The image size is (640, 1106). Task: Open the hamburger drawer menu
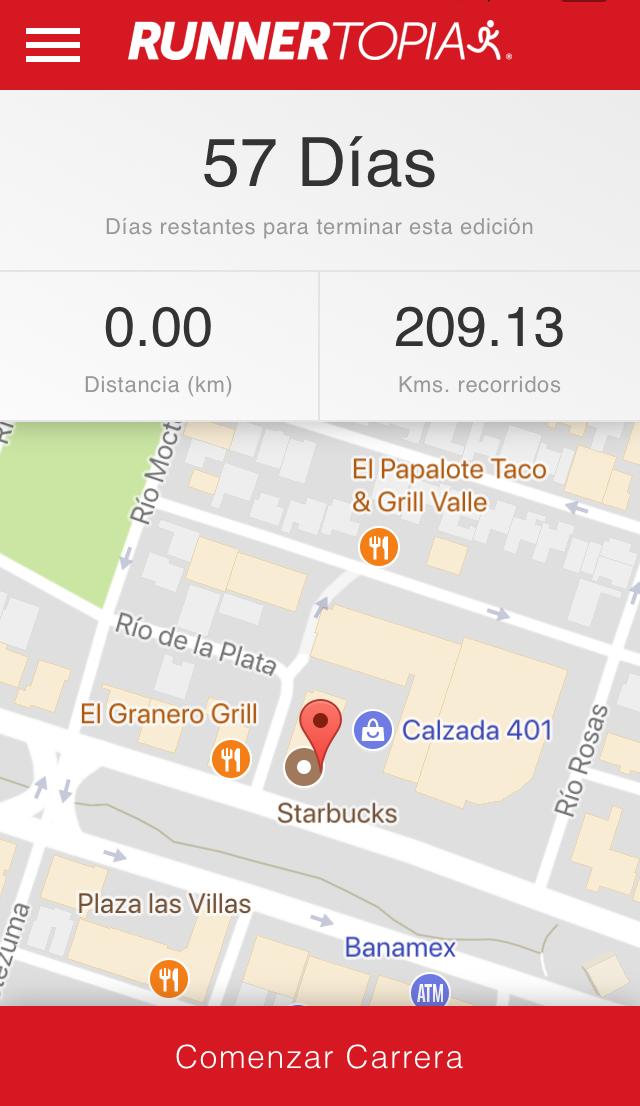53,45
